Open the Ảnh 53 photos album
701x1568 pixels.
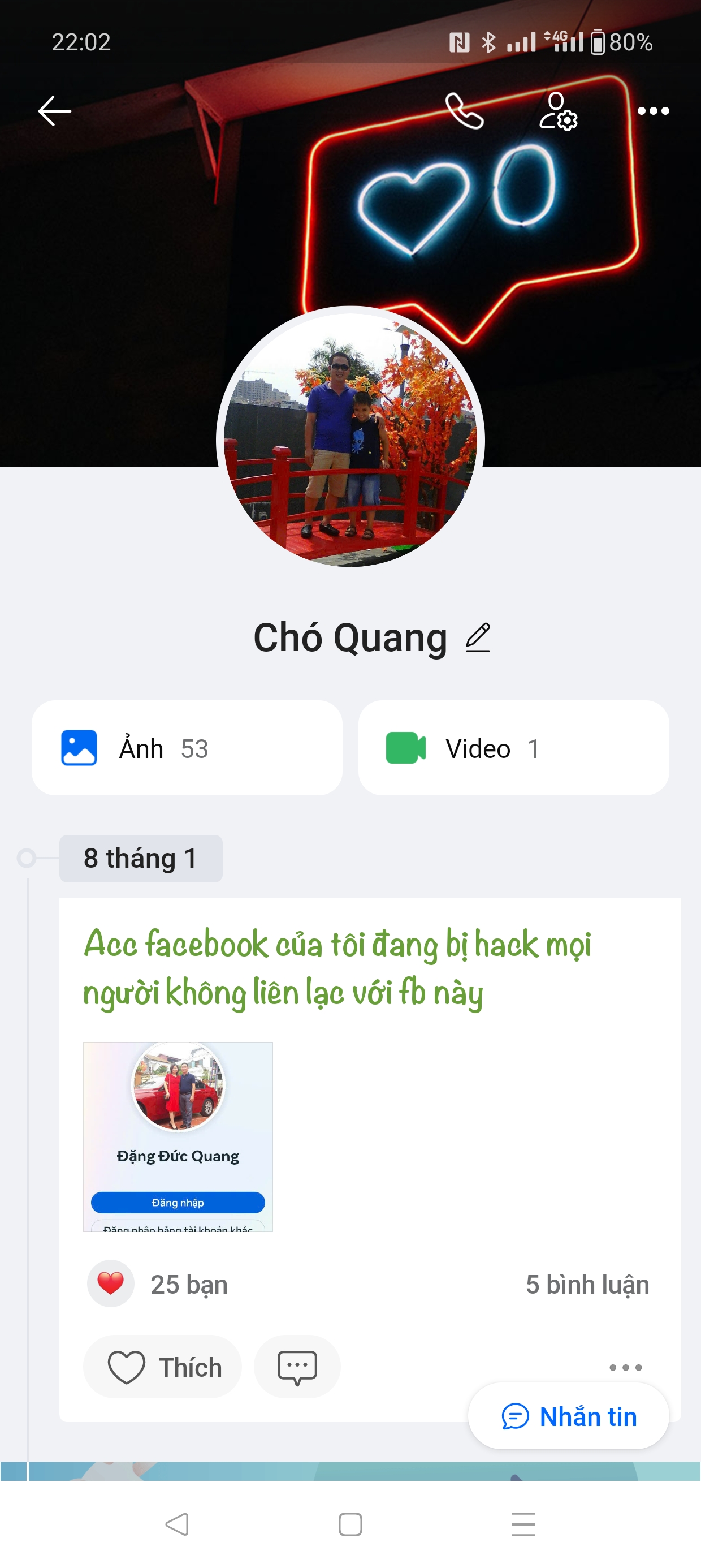coord(187,748)
